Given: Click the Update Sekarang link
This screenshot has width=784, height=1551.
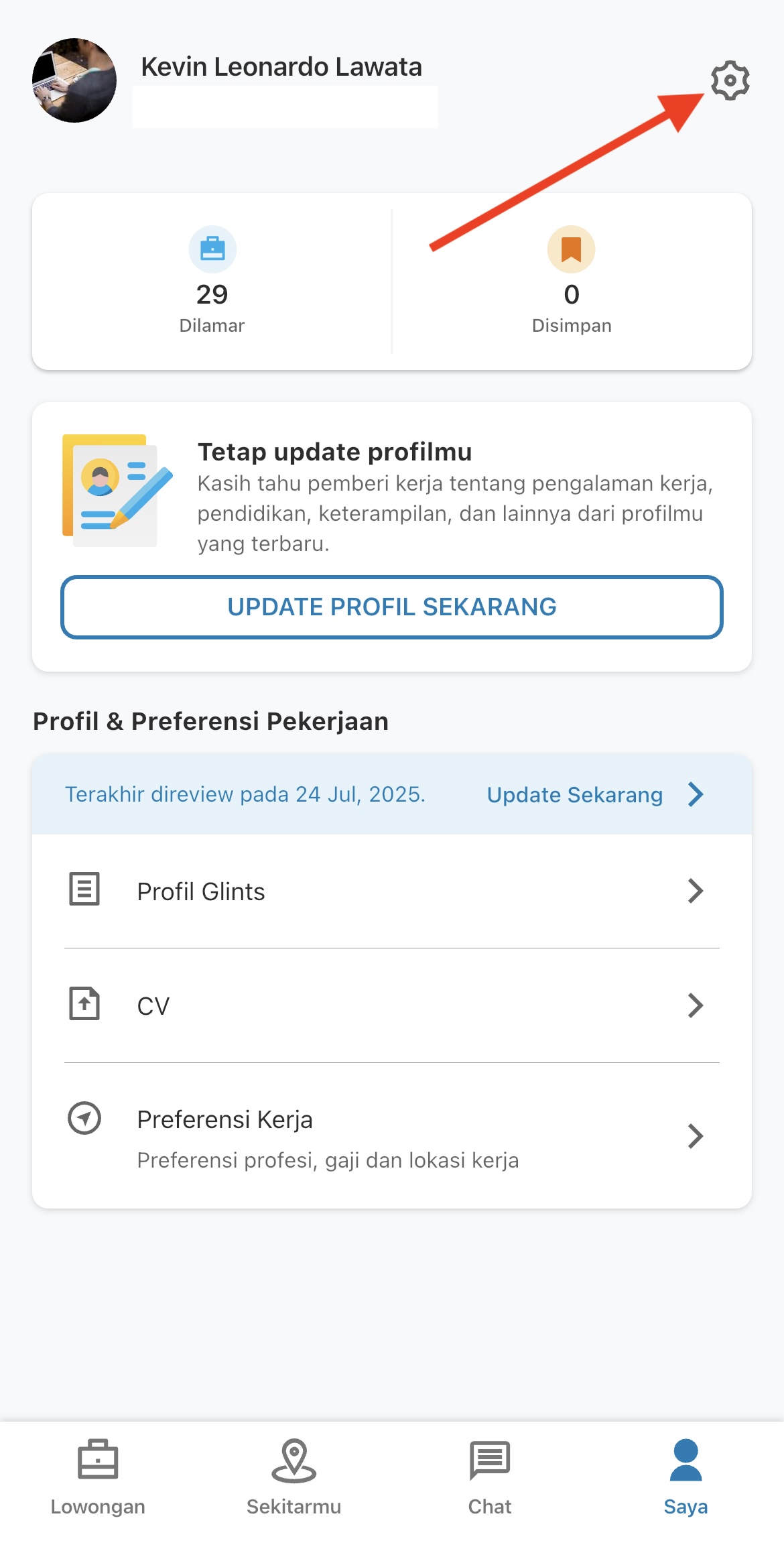Looking at the screenshot, I should [573, 795].
